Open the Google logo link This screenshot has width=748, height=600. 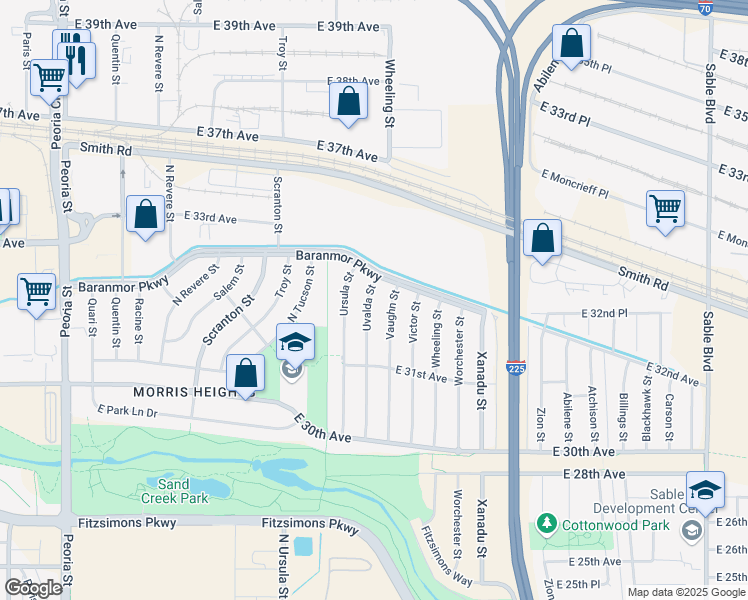[x=33, y=588]
